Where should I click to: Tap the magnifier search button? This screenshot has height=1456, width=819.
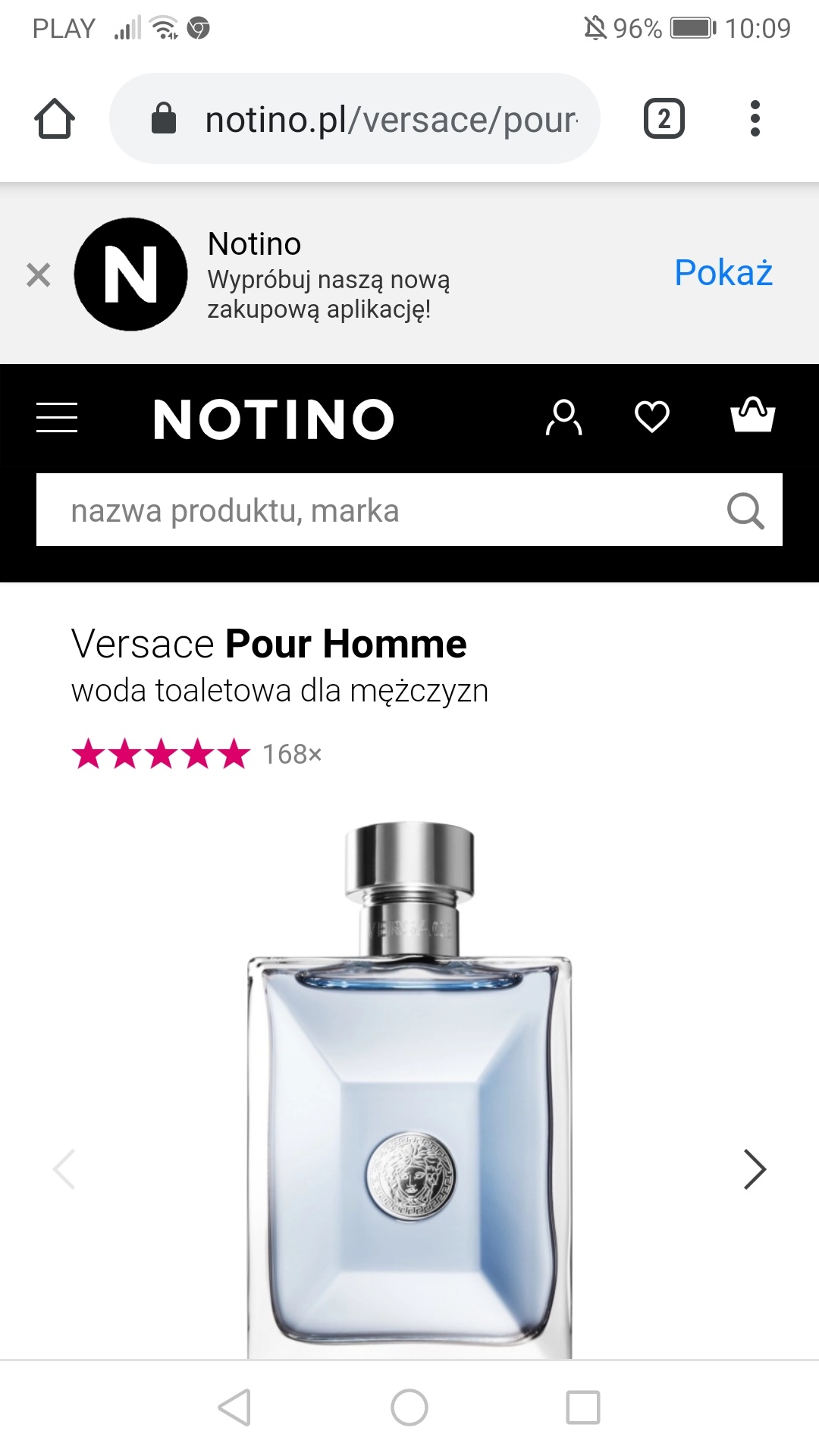point(745,510)
